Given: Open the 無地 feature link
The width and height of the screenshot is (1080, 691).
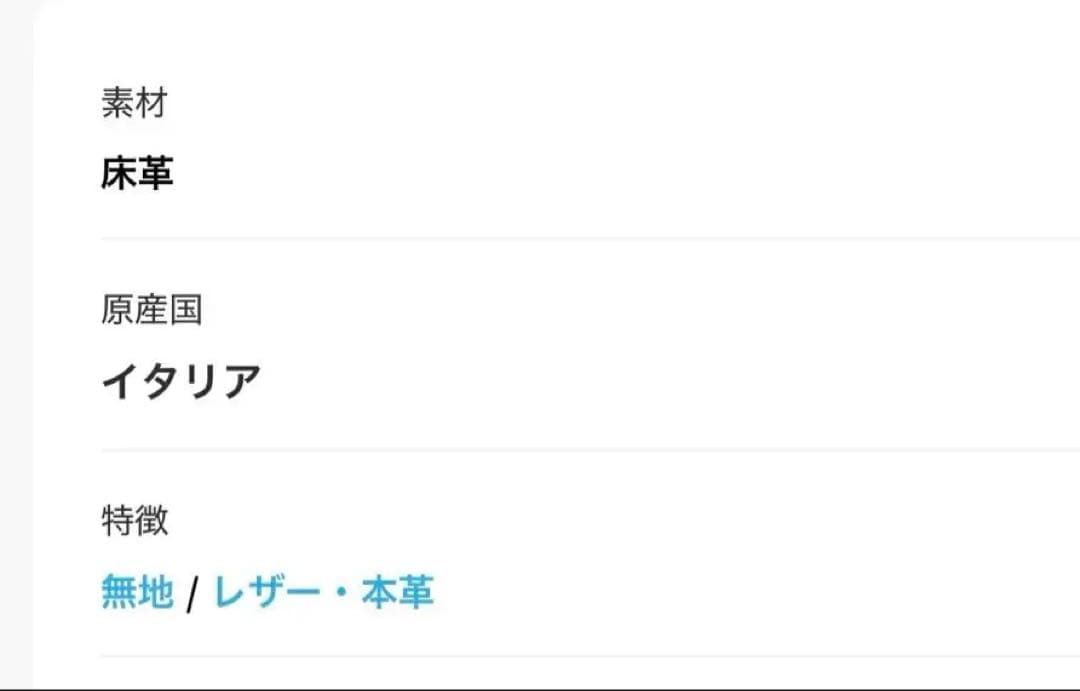Looking at the screenshot, I should [137, 593].
